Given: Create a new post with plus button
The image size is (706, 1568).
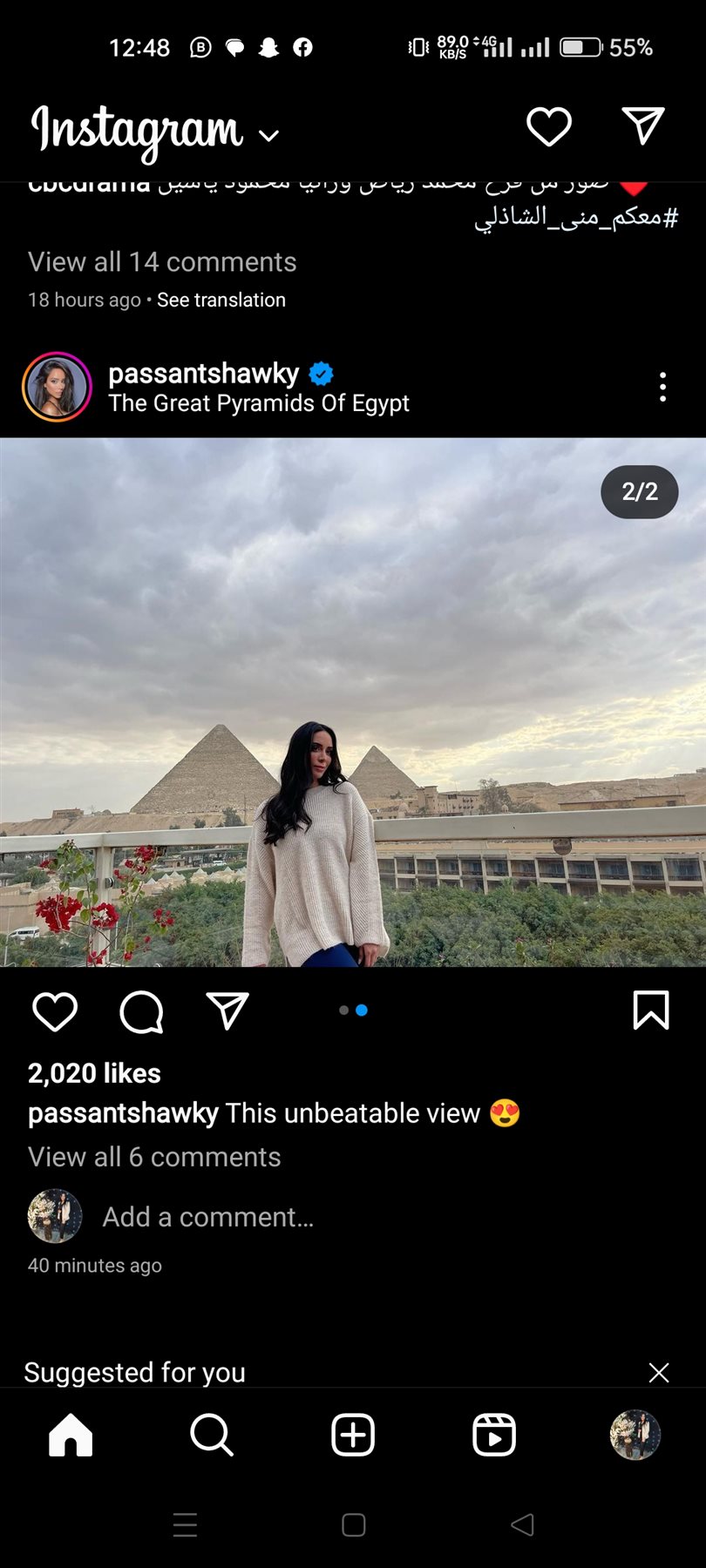Looking at the screenshot, I should tap(353, 1435).
